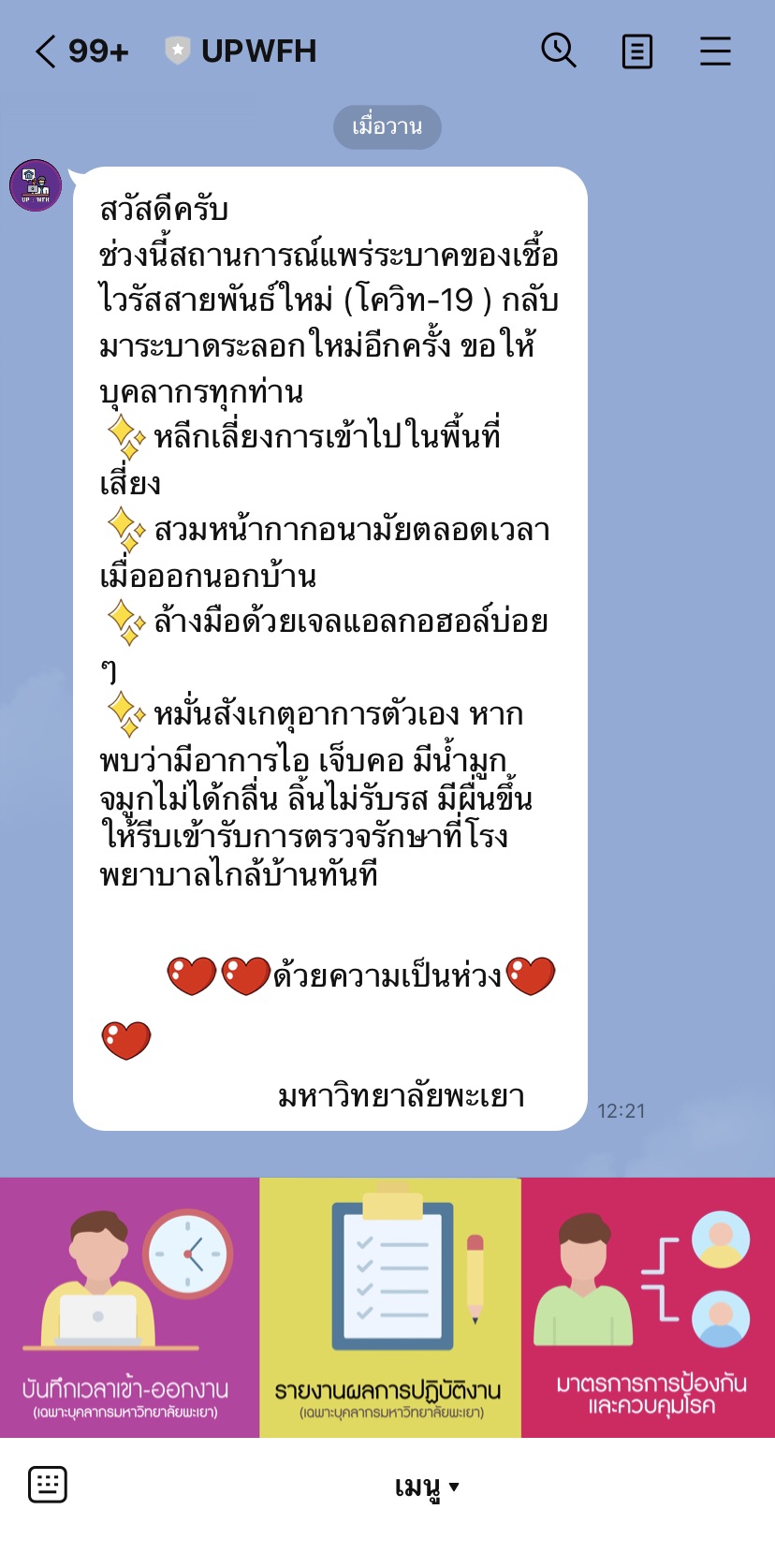Go back to the chat list
This screenshot has height=1568, width=775.
(47, 51)
